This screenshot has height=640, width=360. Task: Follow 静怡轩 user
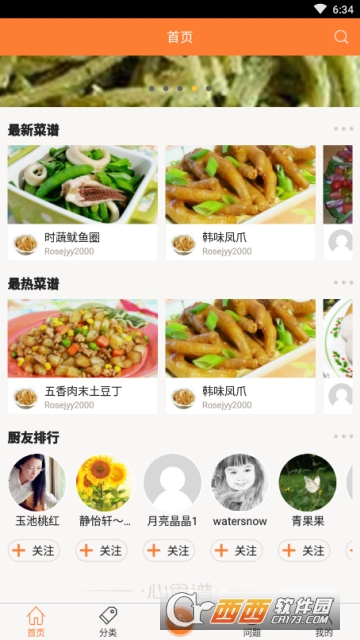click(x=101, y=551)
